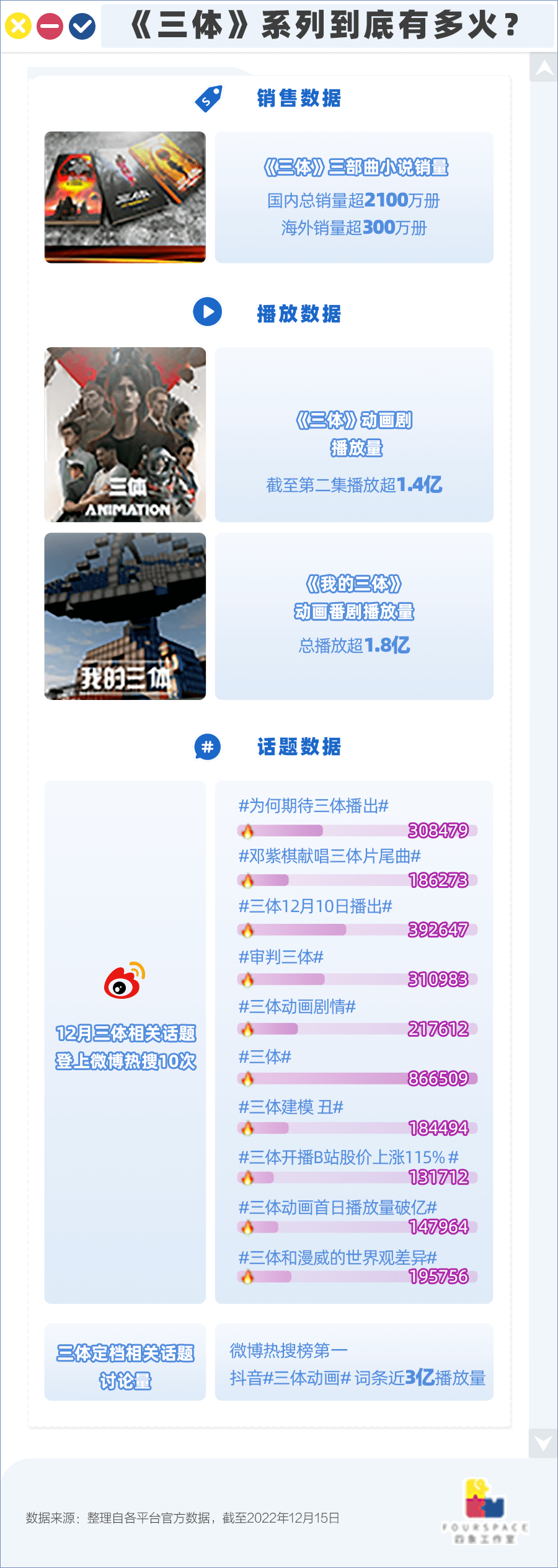Select the 播放数据 play icon
Viewport: 558px width, 1568px height.
coord(209,313)
